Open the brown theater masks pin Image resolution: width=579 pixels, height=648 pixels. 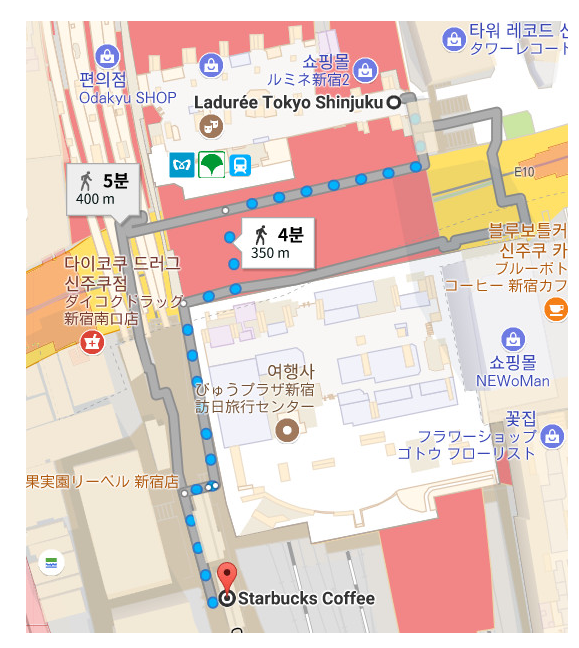(211, 126)
